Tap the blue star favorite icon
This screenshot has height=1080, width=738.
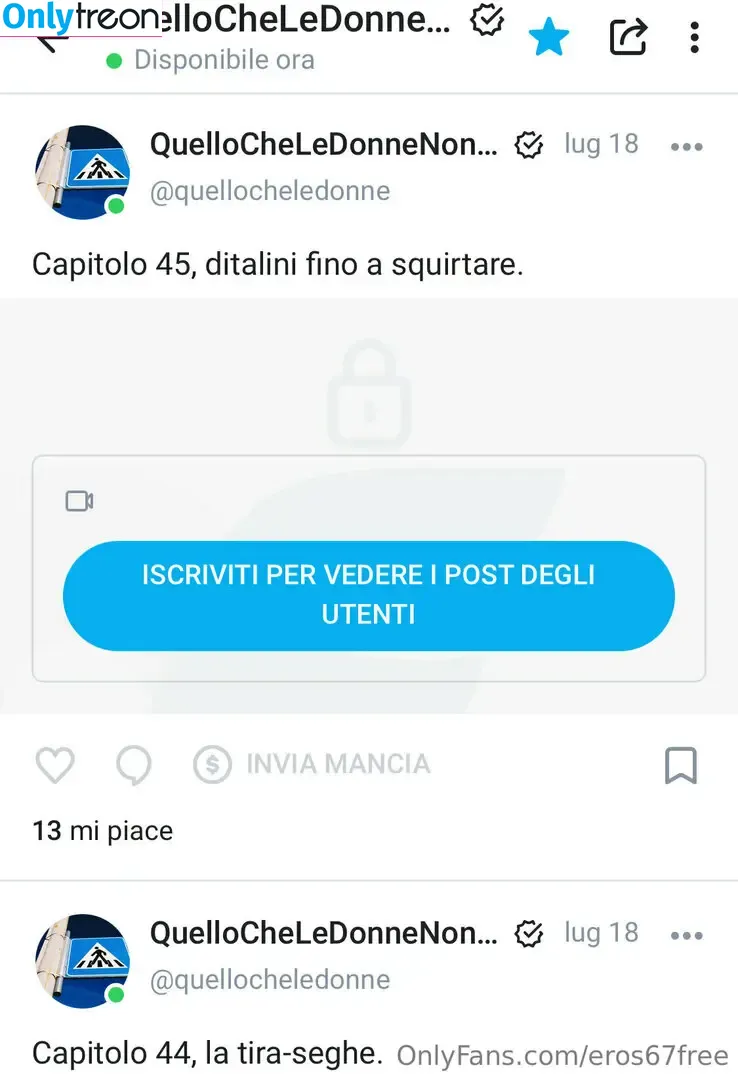pyautogui.click(x=548, y=38)
